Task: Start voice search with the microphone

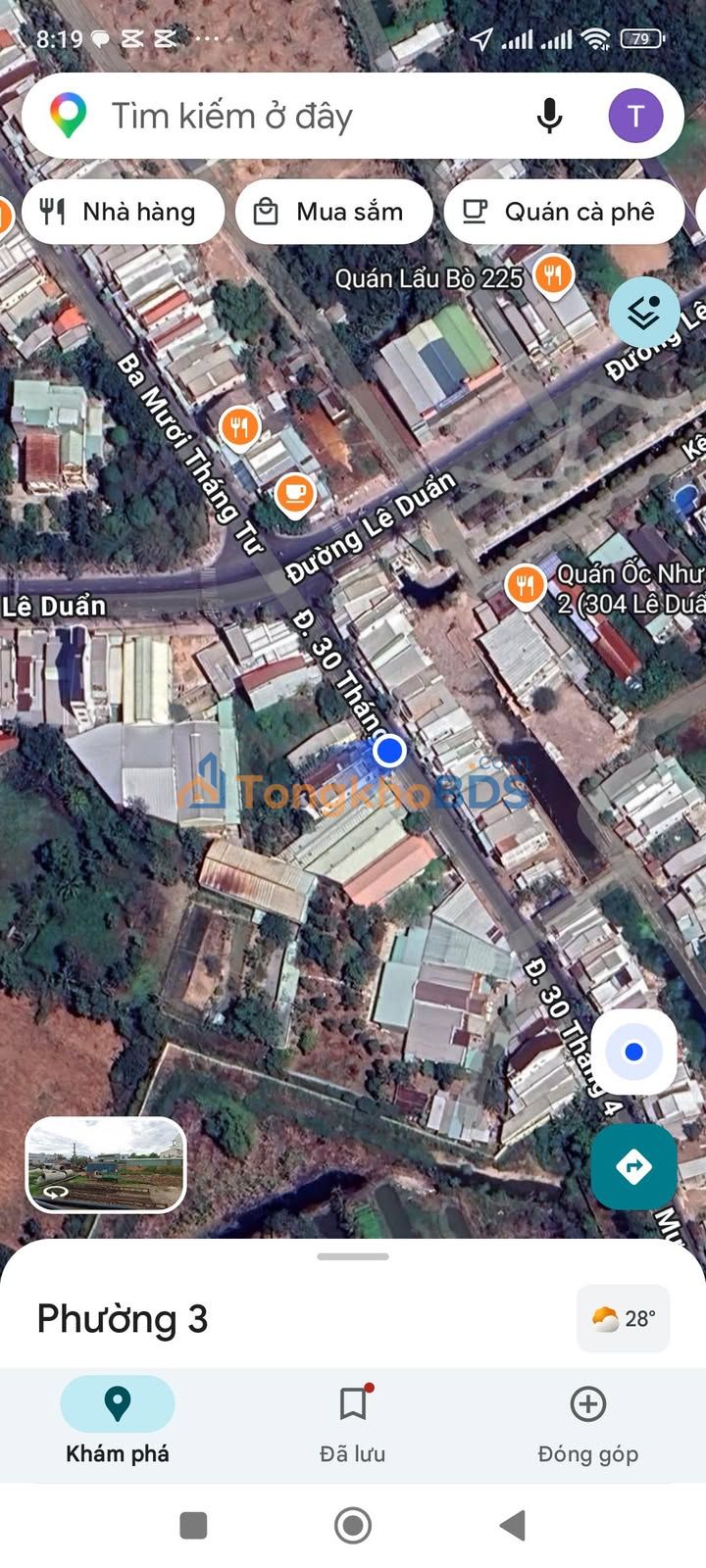Action: click(549, 117)
